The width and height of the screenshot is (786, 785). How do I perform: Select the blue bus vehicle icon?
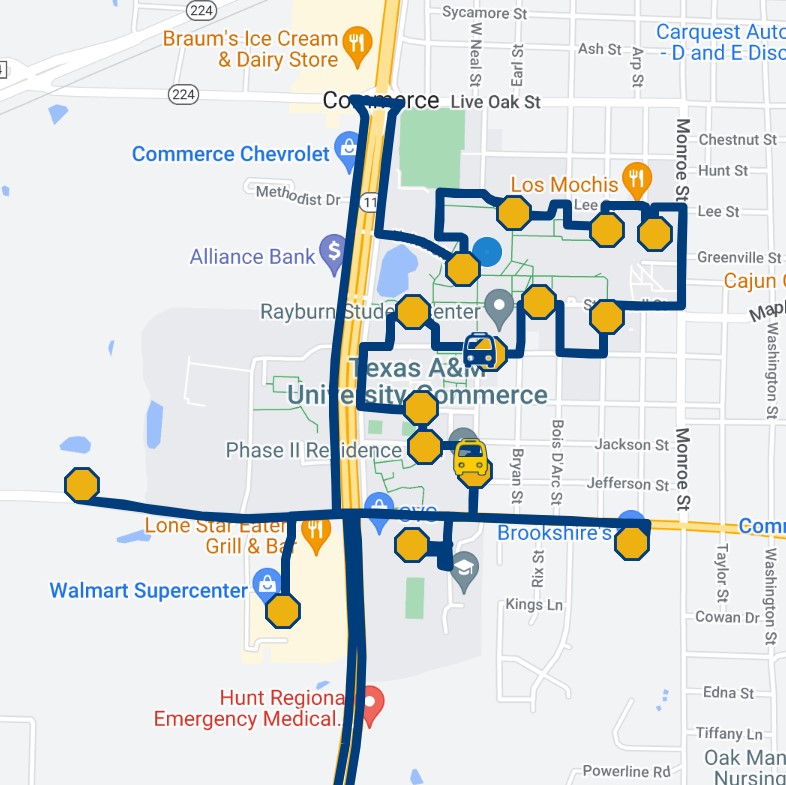tap(480, 350)
